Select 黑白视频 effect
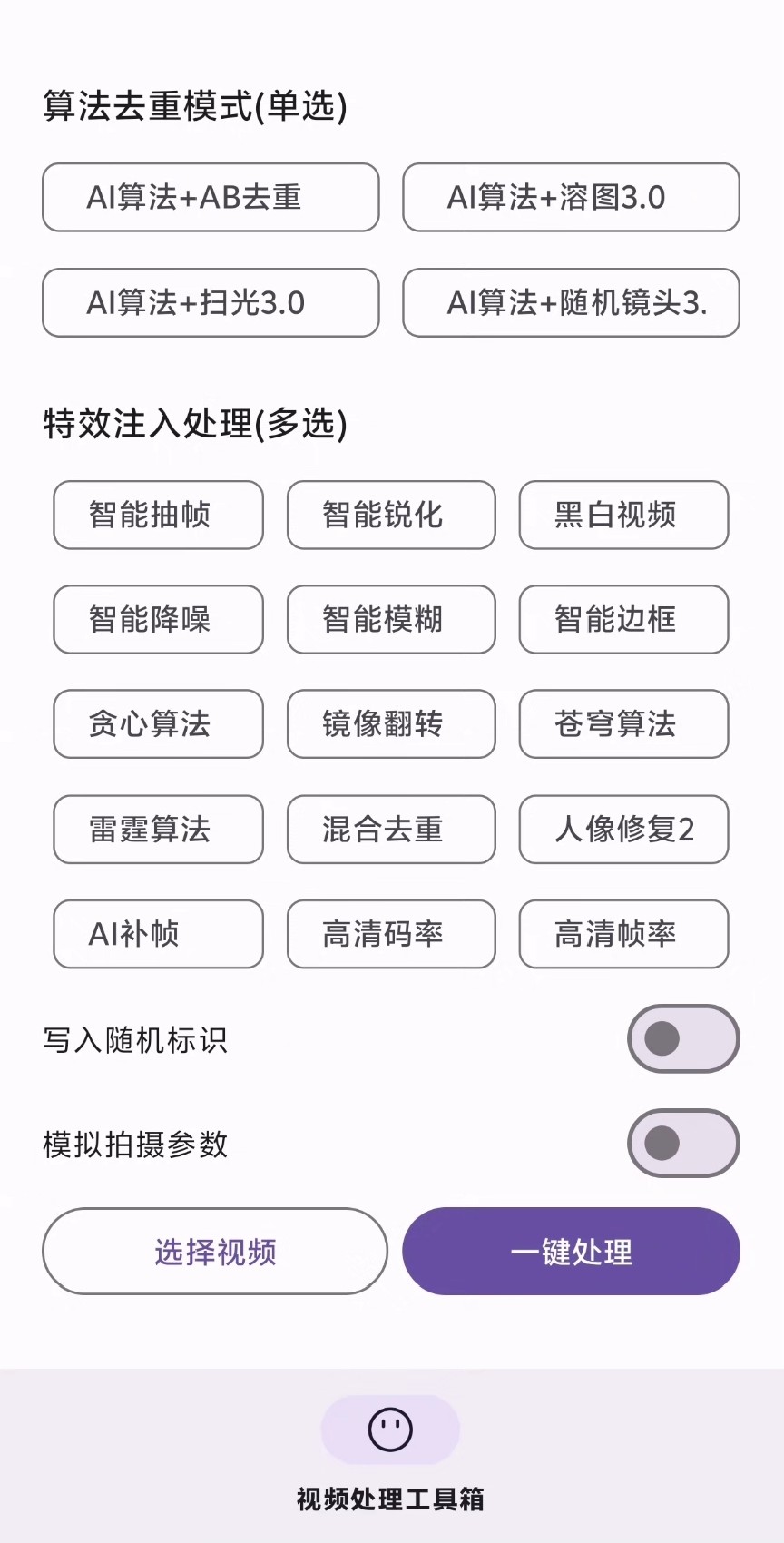Image resolution: width=784 pixels, height=1543 pixels. pyautogui.click(x=623, y=516)
